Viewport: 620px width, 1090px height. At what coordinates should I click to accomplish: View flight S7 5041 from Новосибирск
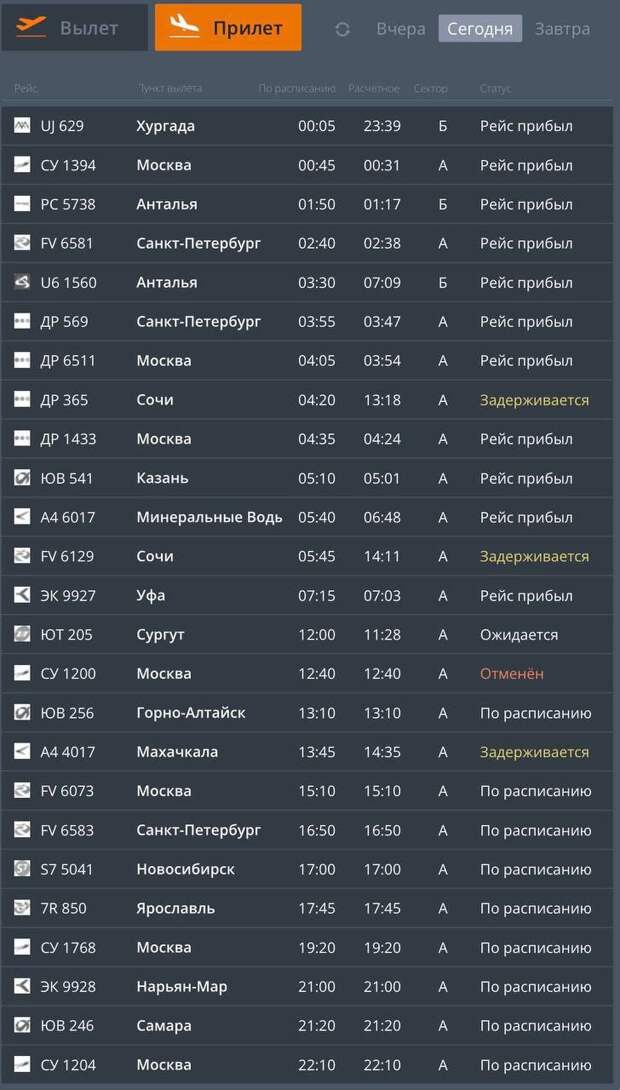(310, 870)
